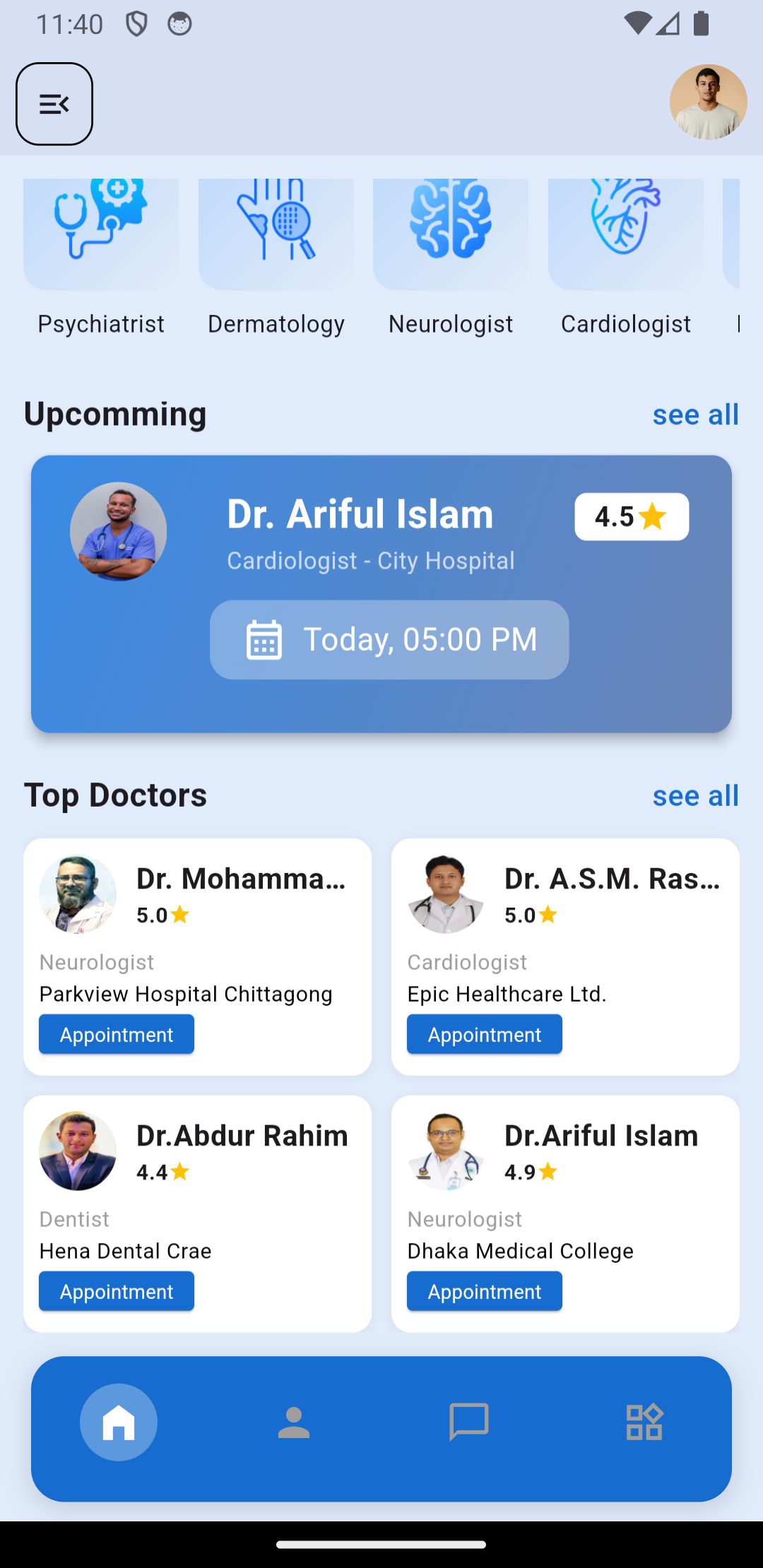The image size is (763, 1568).
Task: Open the user profile picture
Action: [x=708, y=102]
